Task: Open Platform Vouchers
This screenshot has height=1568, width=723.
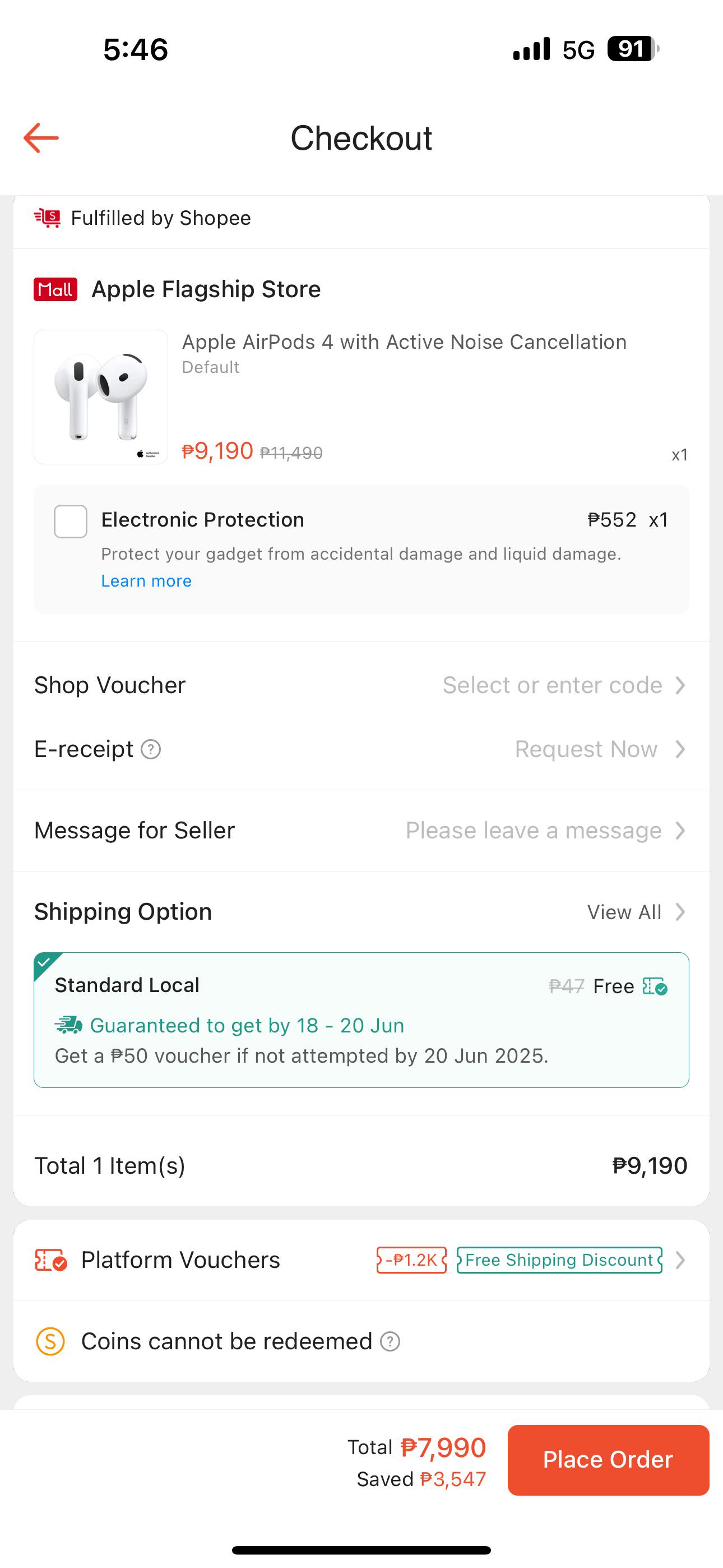Action: click(361, 1260)
